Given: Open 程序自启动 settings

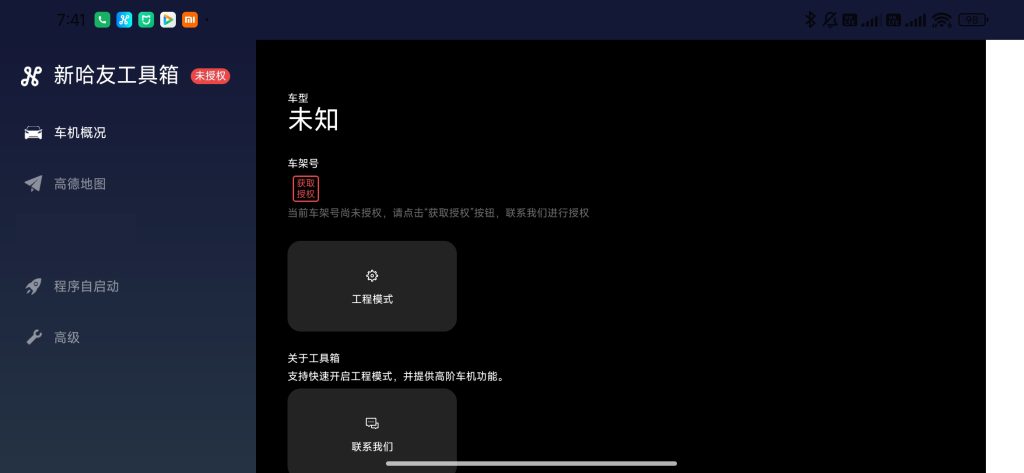Looking at the screenshot, I should click(86, 286).
